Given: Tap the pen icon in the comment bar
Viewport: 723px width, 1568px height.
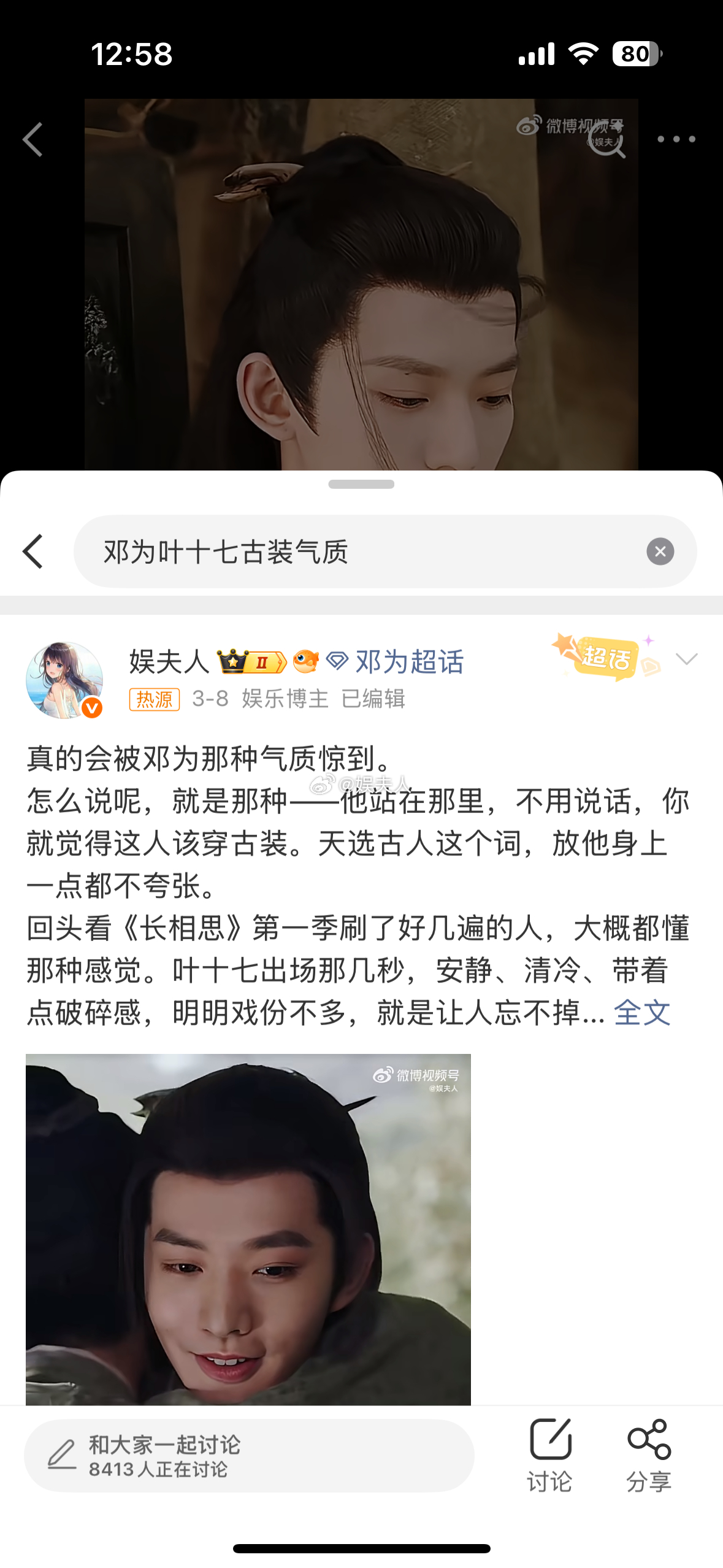Looking at the screenshot, I should [61, 1454].
